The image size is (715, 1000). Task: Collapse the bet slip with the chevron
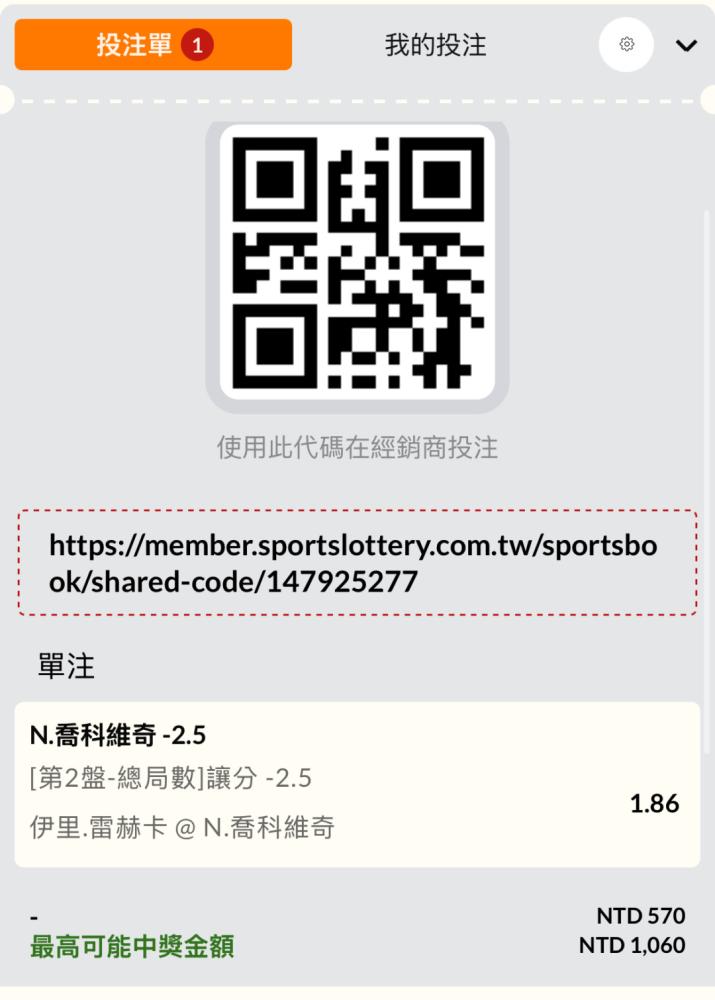686,46
